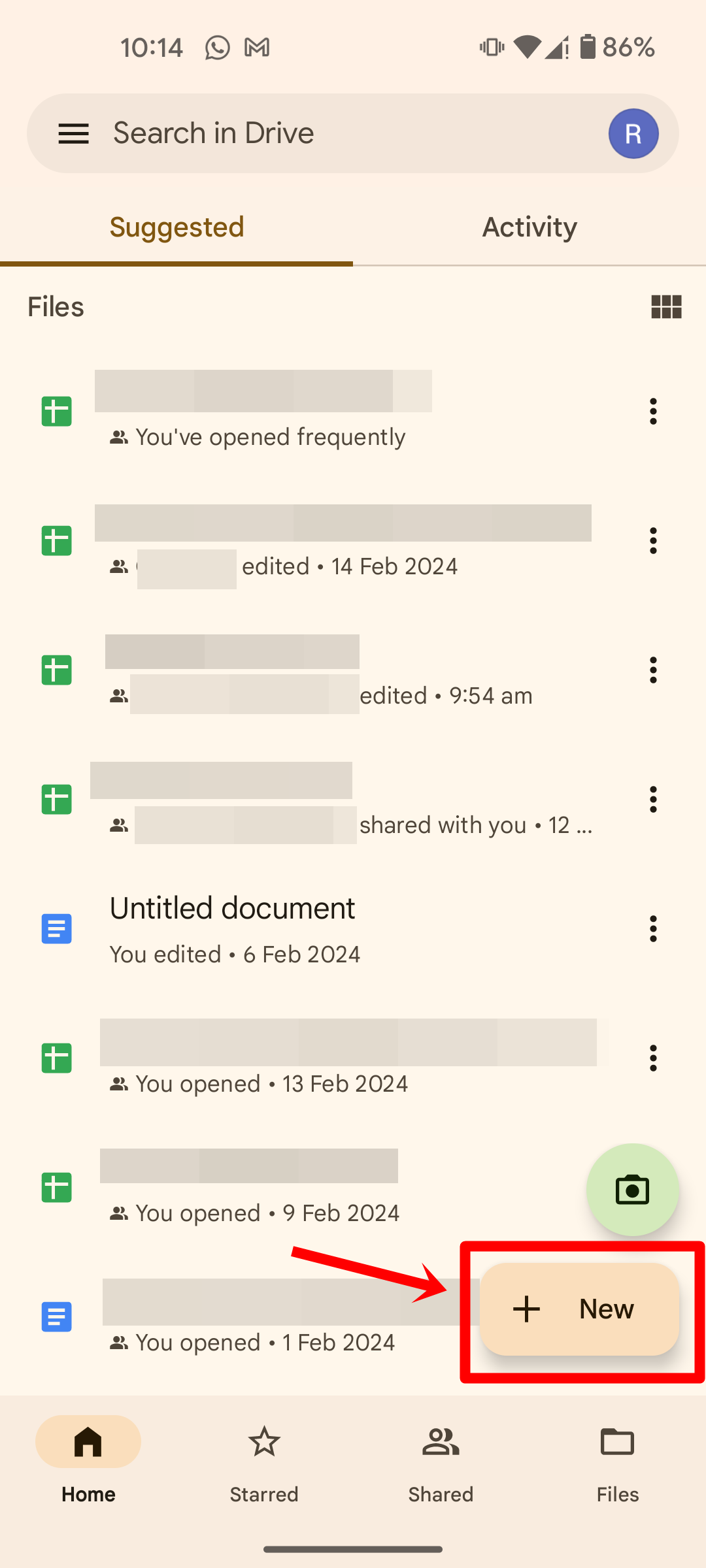Open the account avatar R

[x=632, y=133]
